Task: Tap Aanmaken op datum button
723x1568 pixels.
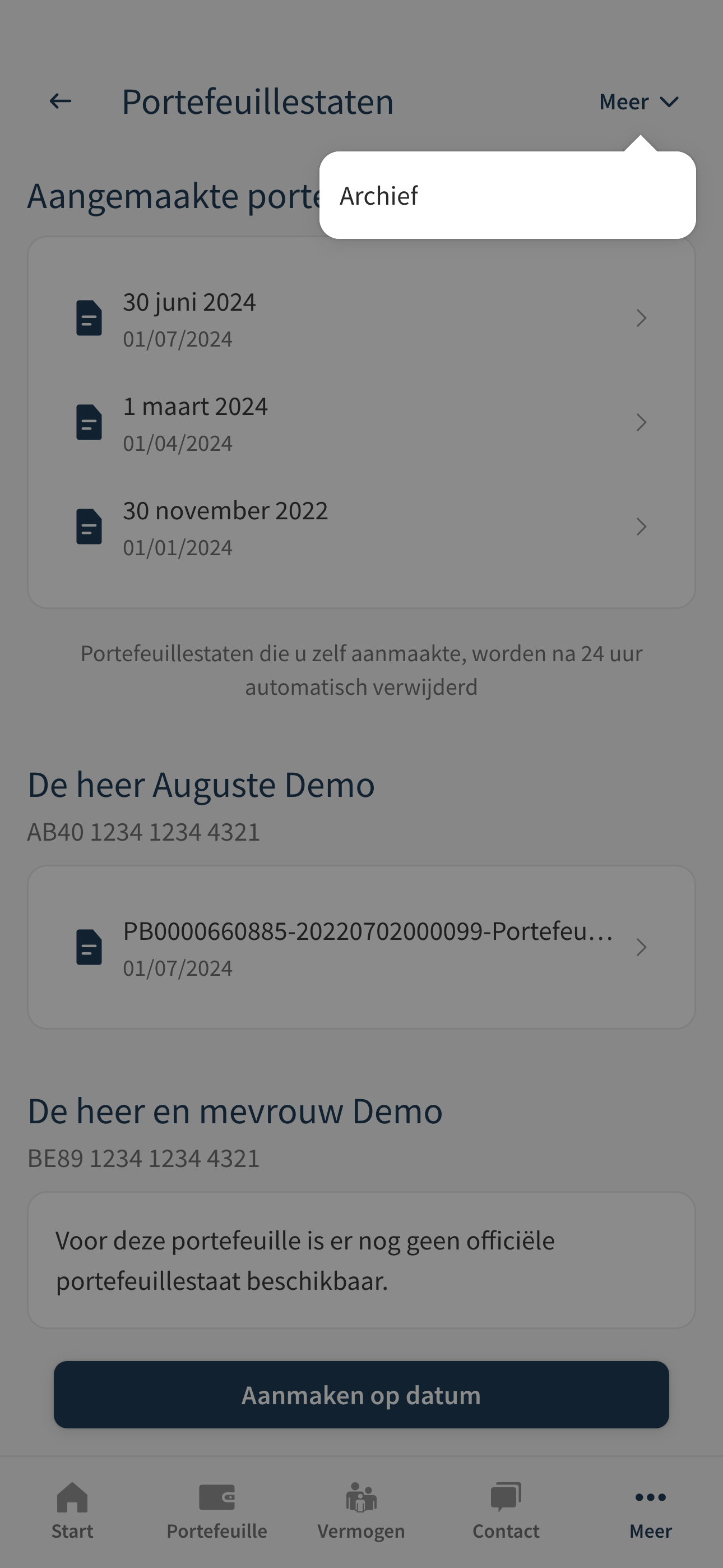Action: point(361,1395)
